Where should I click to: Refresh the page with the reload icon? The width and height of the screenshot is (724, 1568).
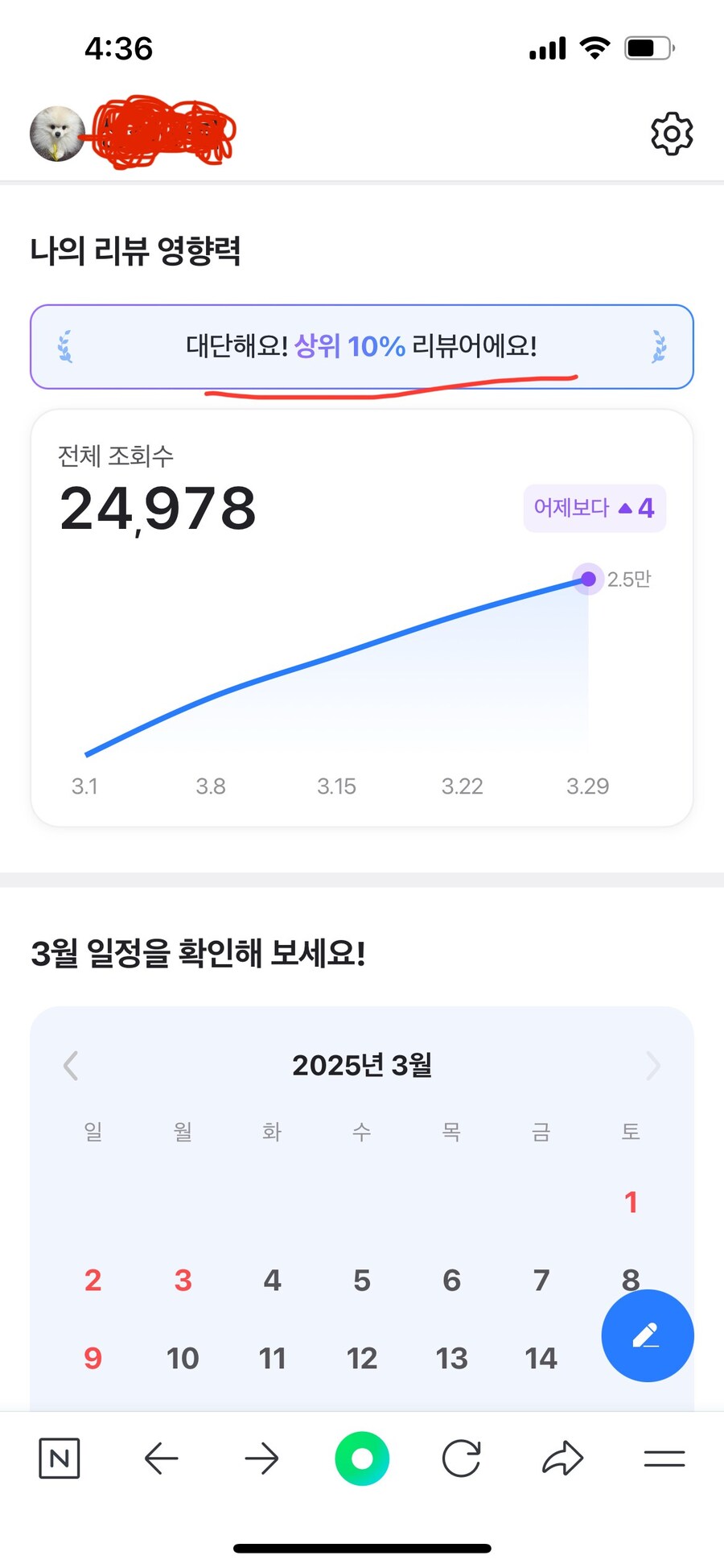click(462, 1459)
